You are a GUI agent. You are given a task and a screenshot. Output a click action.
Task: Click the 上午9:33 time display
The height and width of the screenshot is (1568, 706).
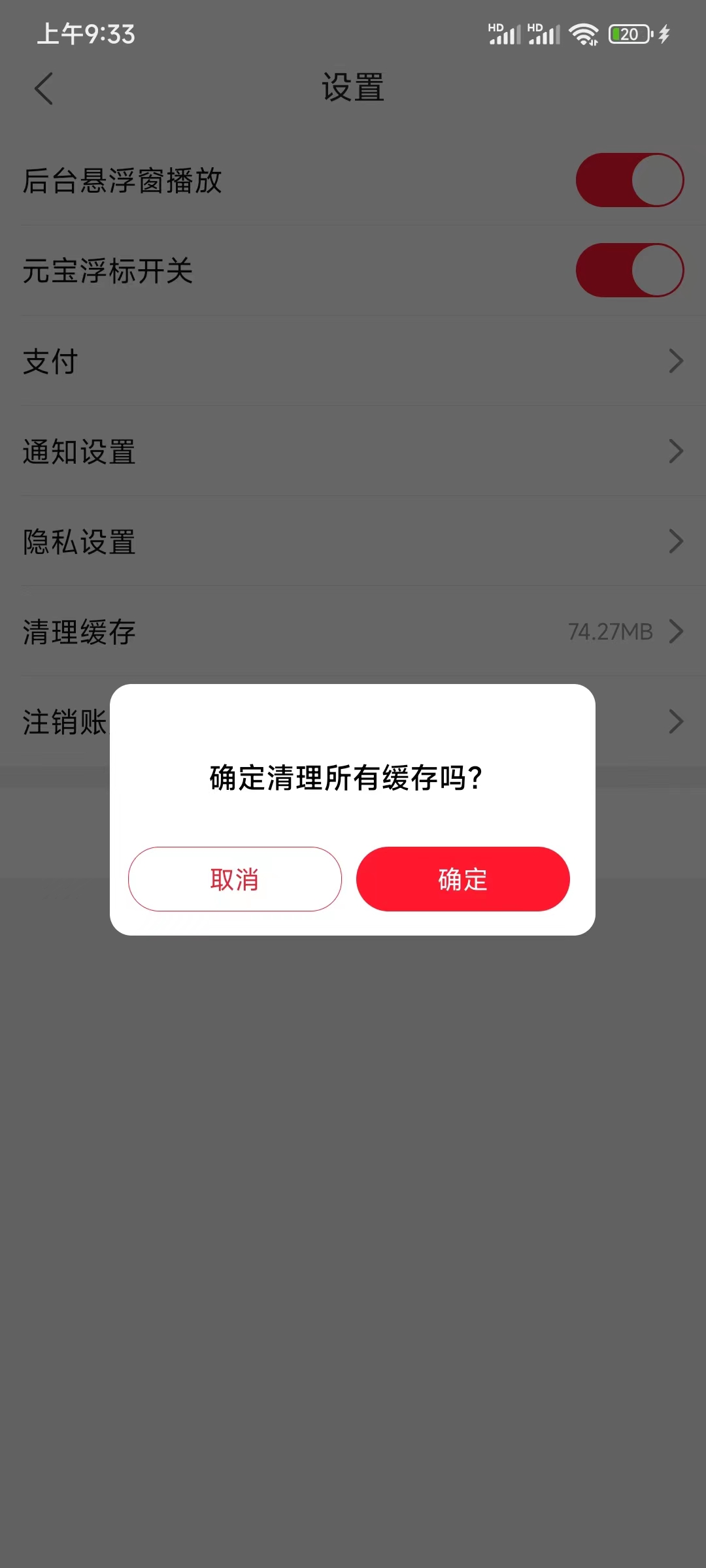click(x=86, y=34)
